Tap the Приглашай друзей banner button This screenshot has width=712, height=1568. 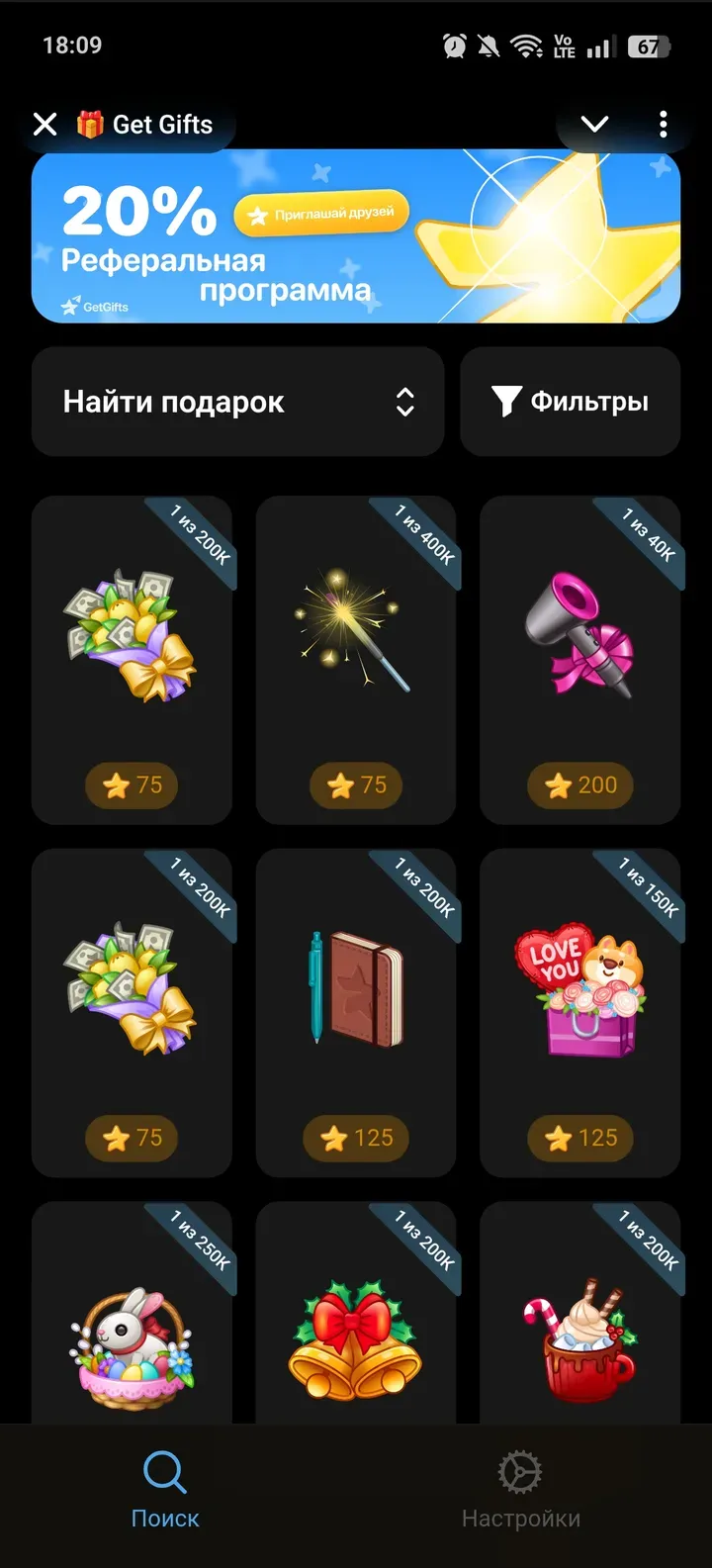click(x=321, y=212)
